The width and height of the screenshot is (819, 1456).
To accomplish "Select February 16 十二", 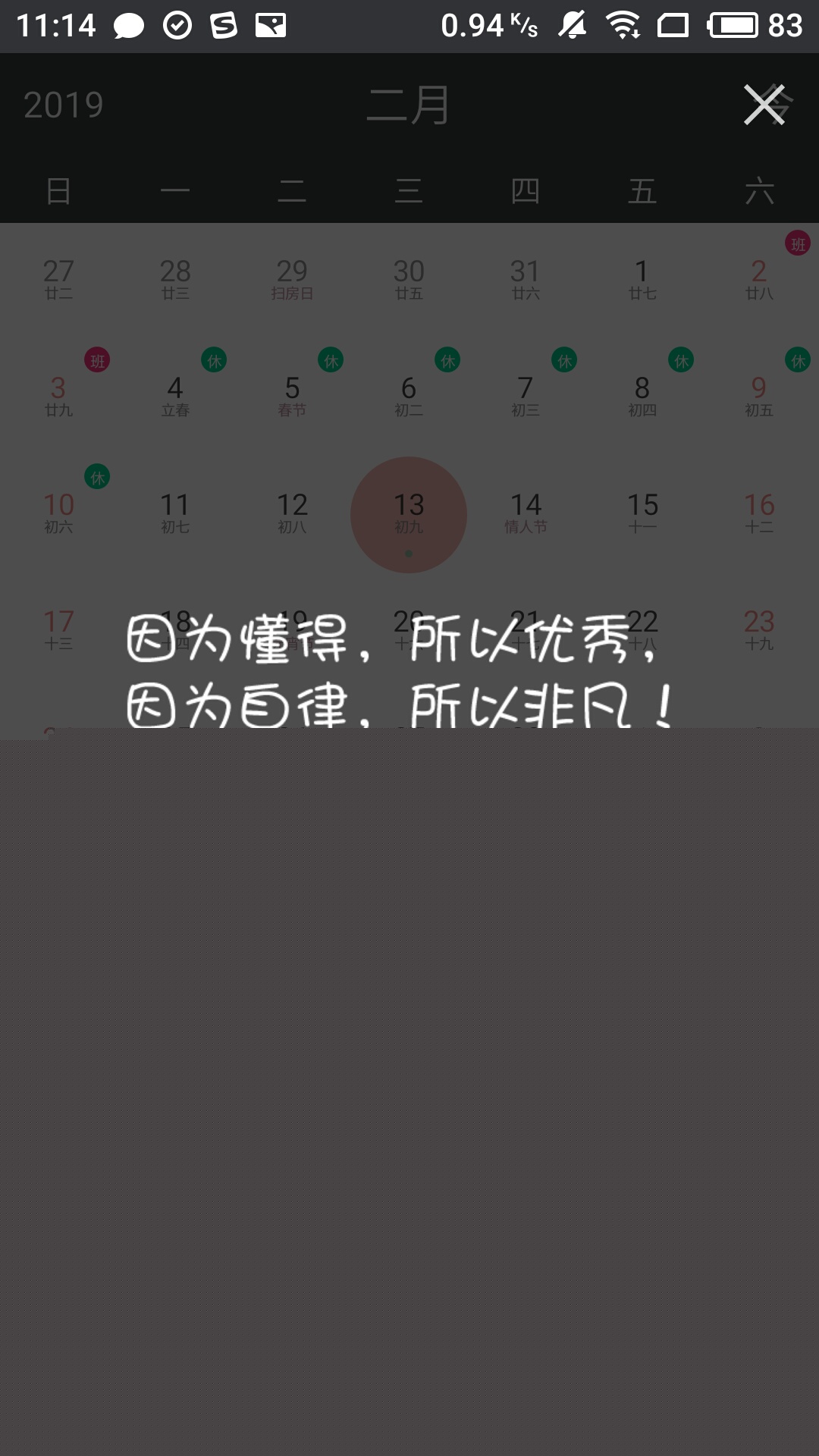I will 759,513.
